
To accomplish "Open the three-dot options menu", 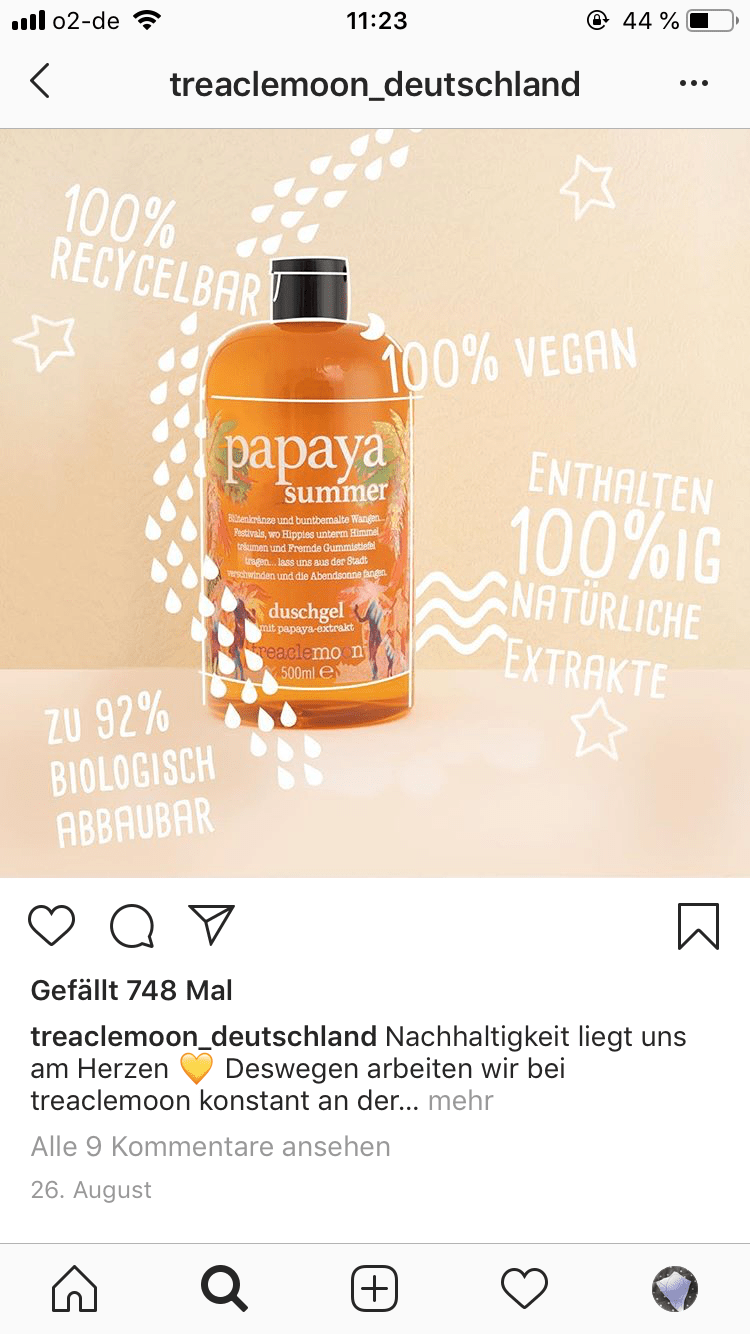I will pos(693,84).
